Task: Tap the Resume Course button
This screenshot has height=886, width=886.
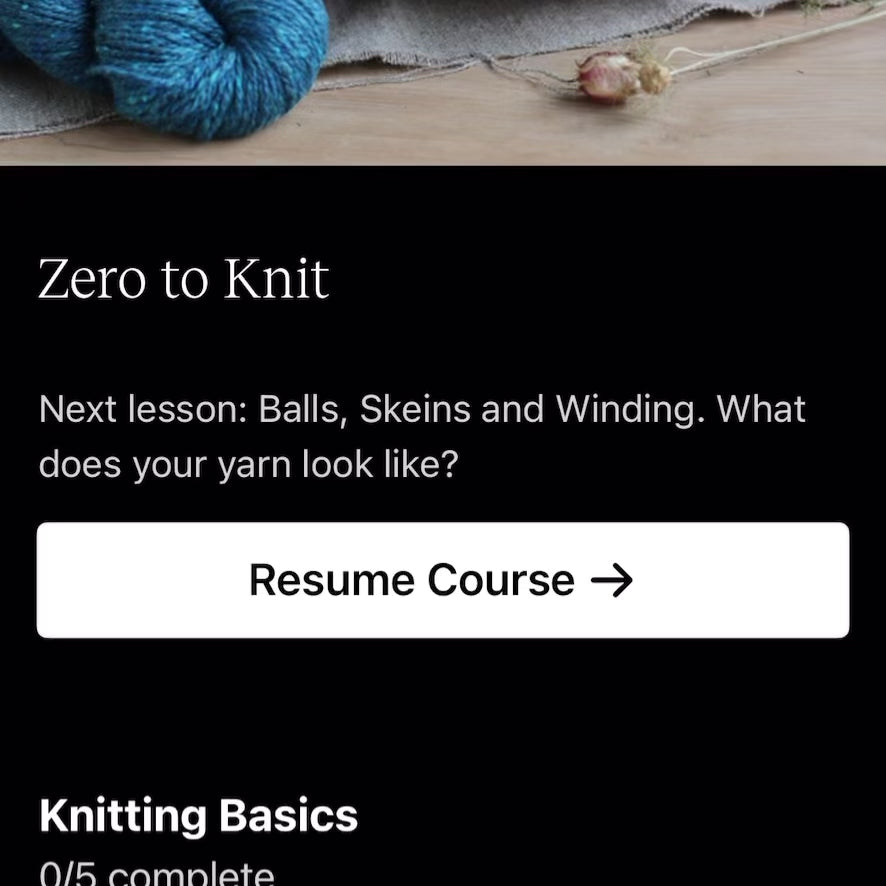Action: coord(442,580)
